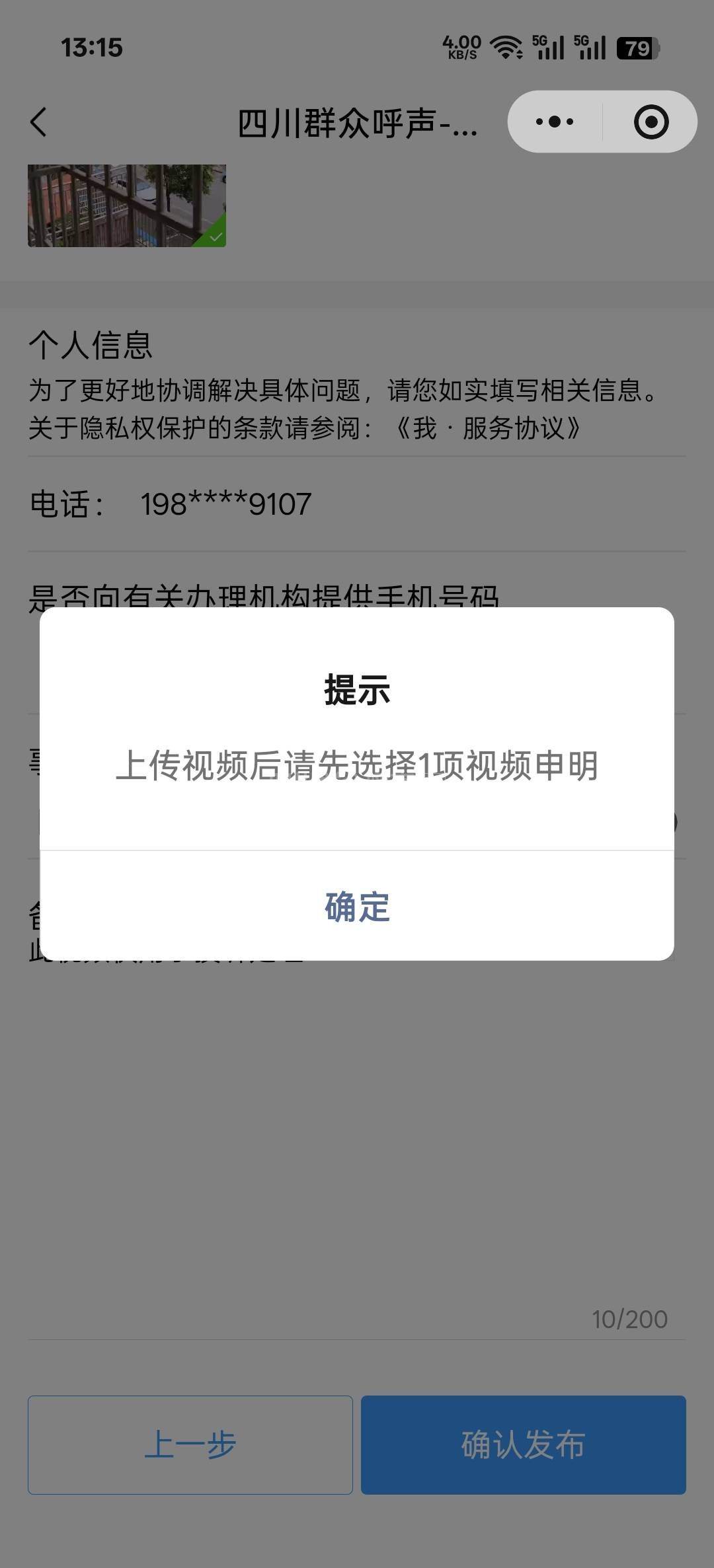714x1568 pixels.
Task: Open the 《我 · 服务协议》 agreement link
Action: click(x=488, y=428)
